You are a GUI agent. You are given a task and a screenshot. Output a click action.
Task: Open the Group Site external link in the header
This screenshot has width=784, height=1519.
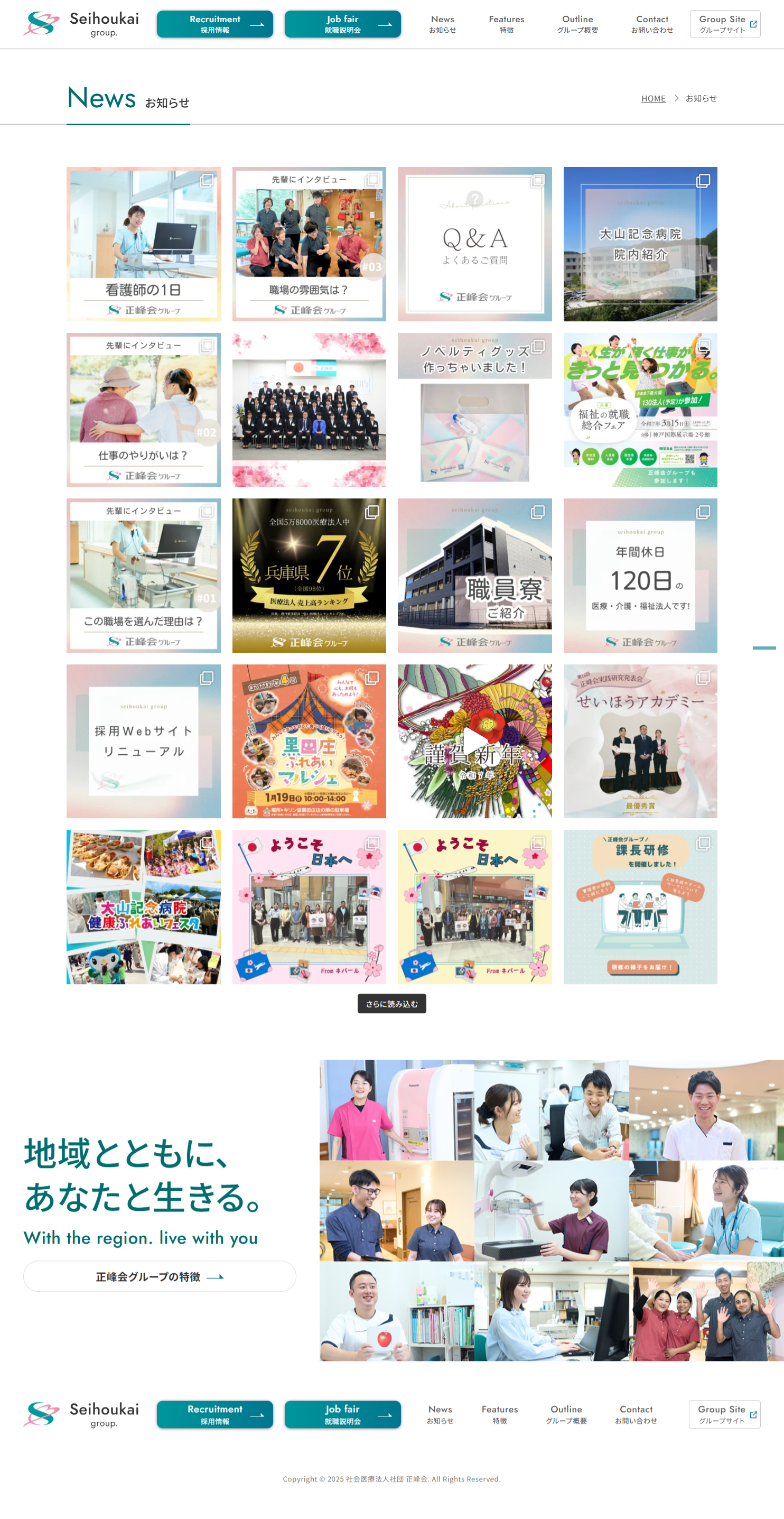[724, 24]
